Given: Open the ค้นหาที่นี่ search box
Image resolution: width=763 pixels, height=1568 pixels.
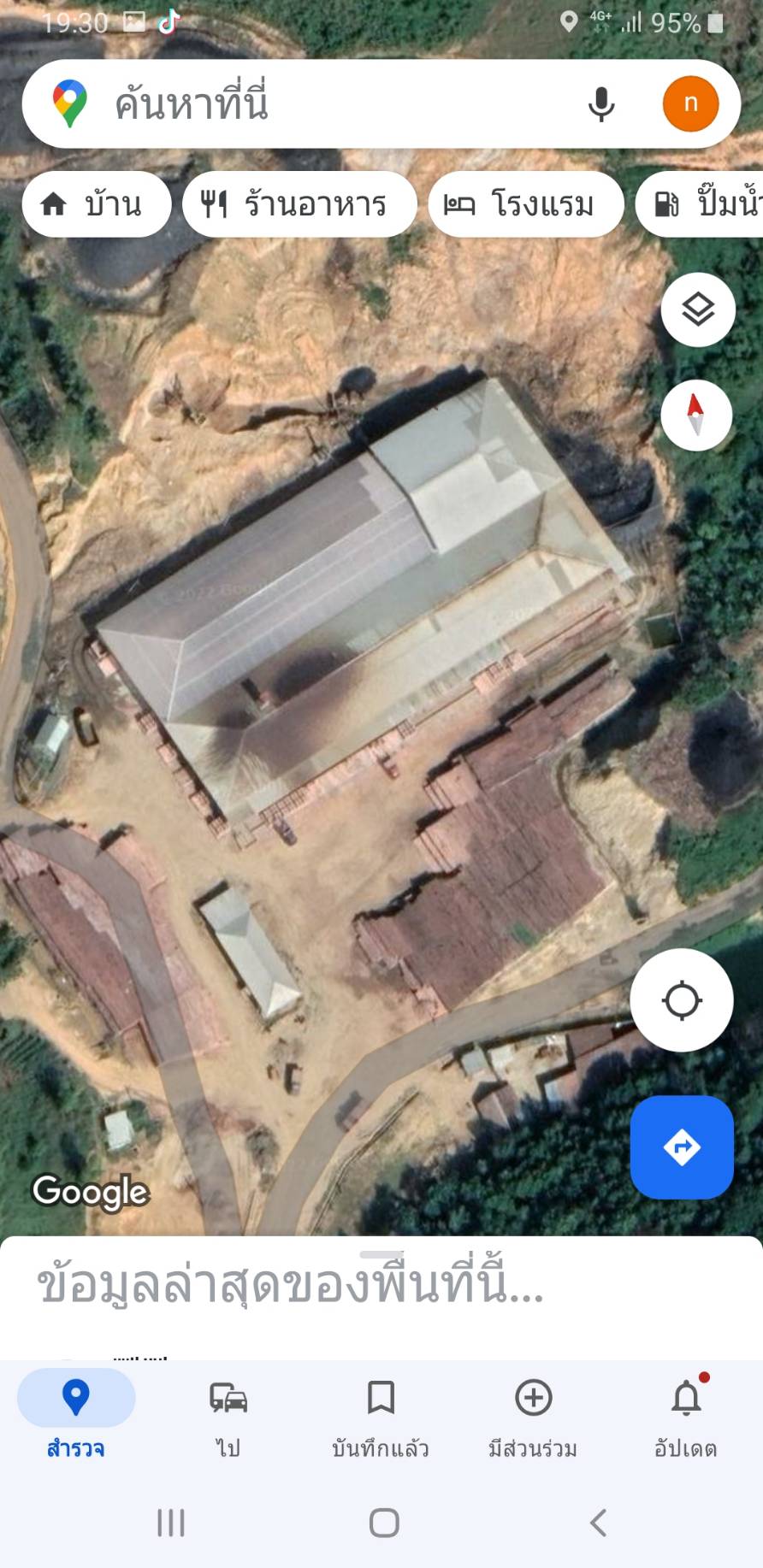Looking at the screenshot, I should (x=325, y=103).
